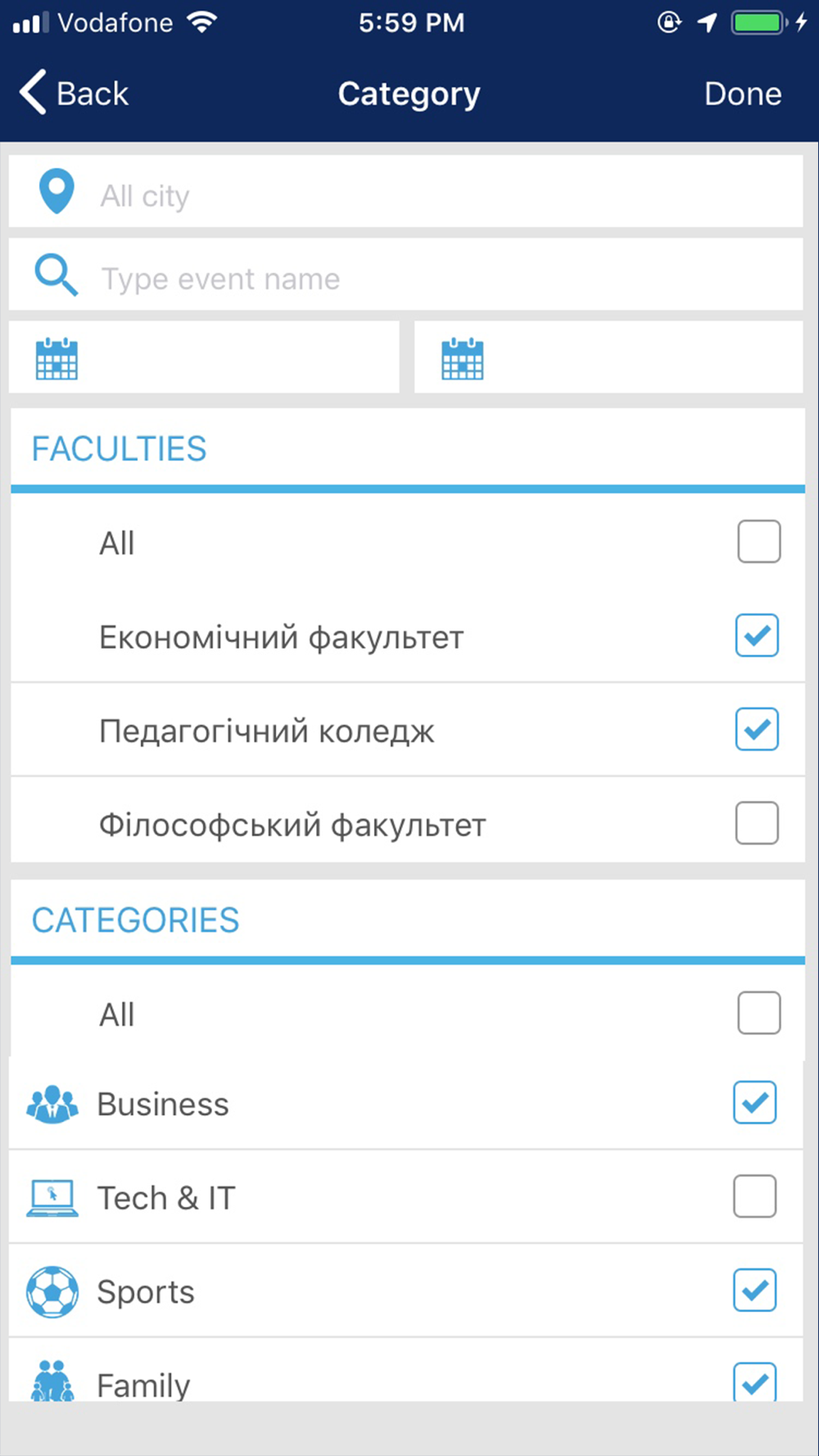This screenshot has height=1456, width=819.
Task: Untick the Sports category
Action: [755, 1290]
